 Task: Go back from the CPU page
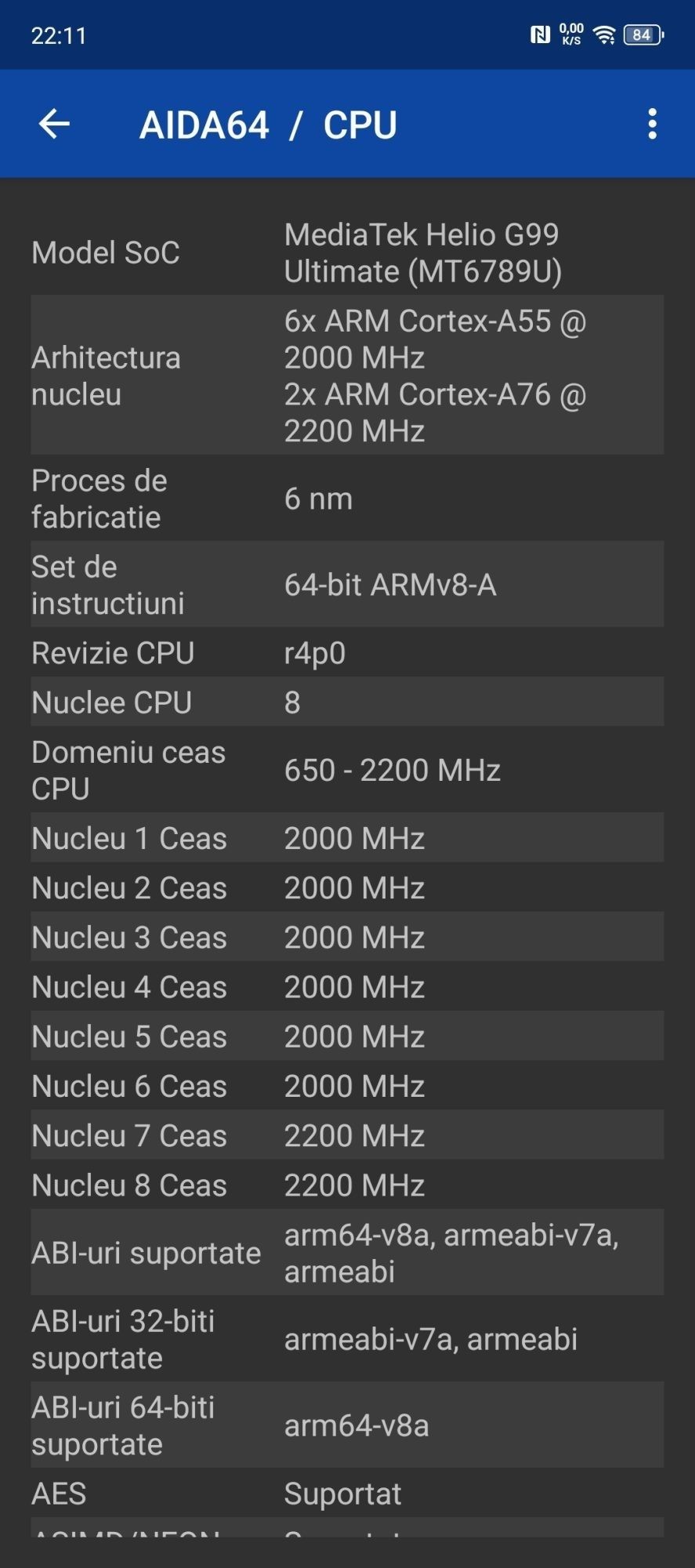tap(54, 124)
